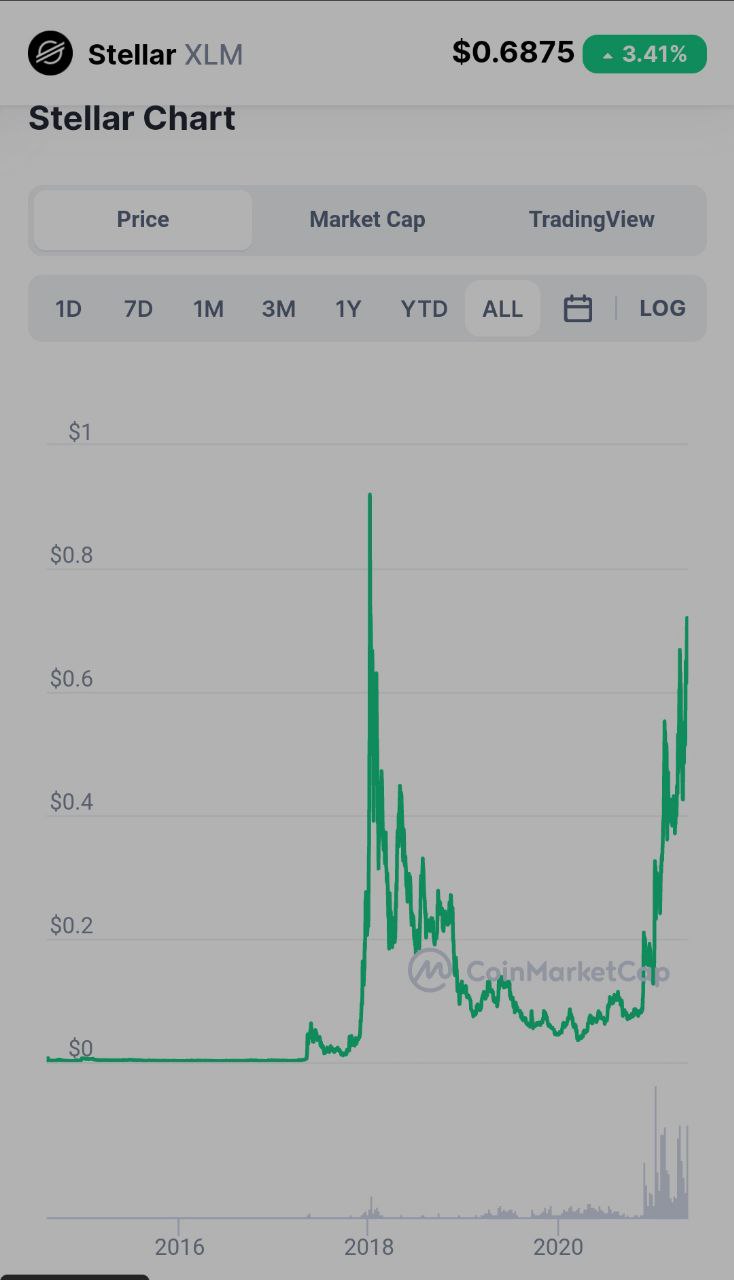Switch chart to YTD range
Image resolution: width=734 pixels, height=1280 pixels.
pos(424,309)
